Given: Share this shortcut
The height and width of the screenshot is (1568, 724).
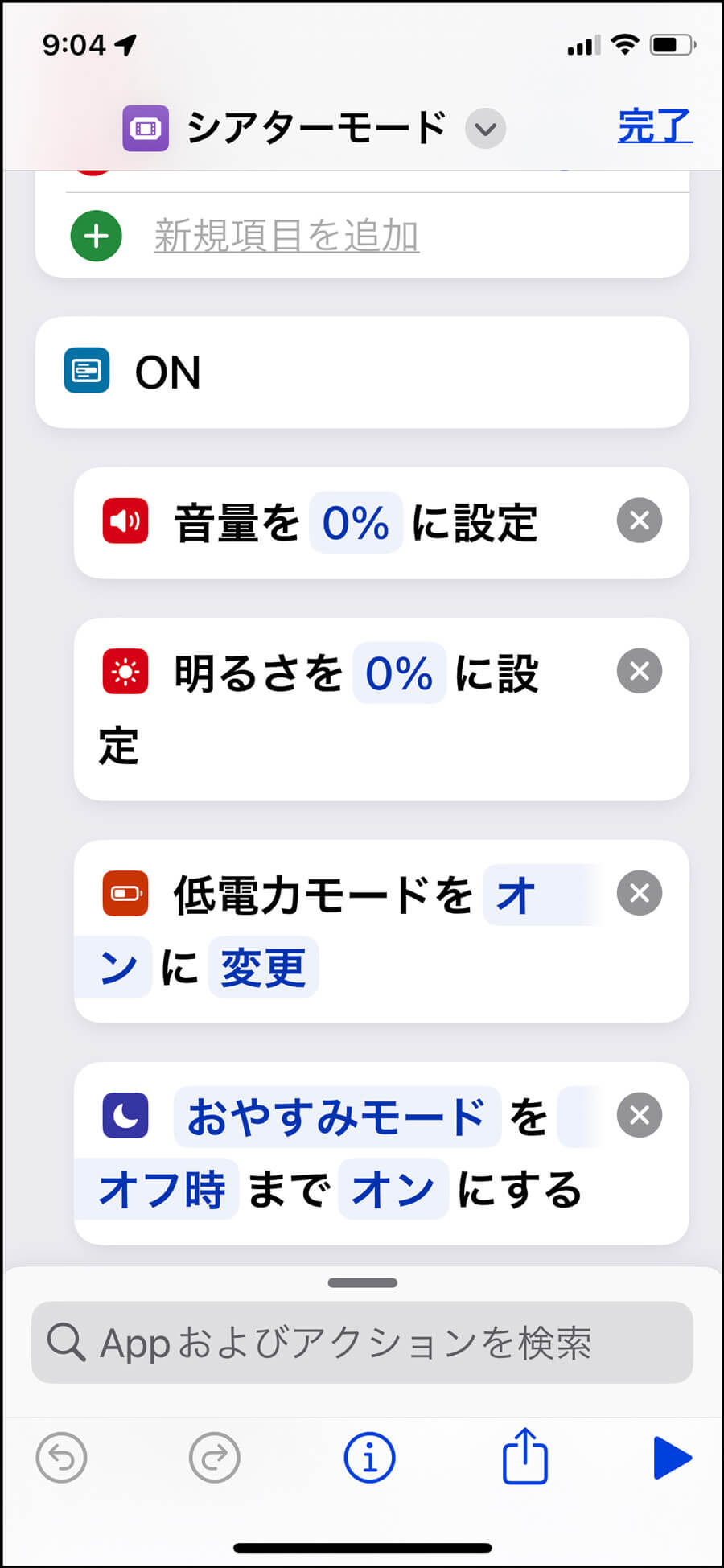Looking at the screenshot, I should pyautogui.click(x=524, y=1456).
